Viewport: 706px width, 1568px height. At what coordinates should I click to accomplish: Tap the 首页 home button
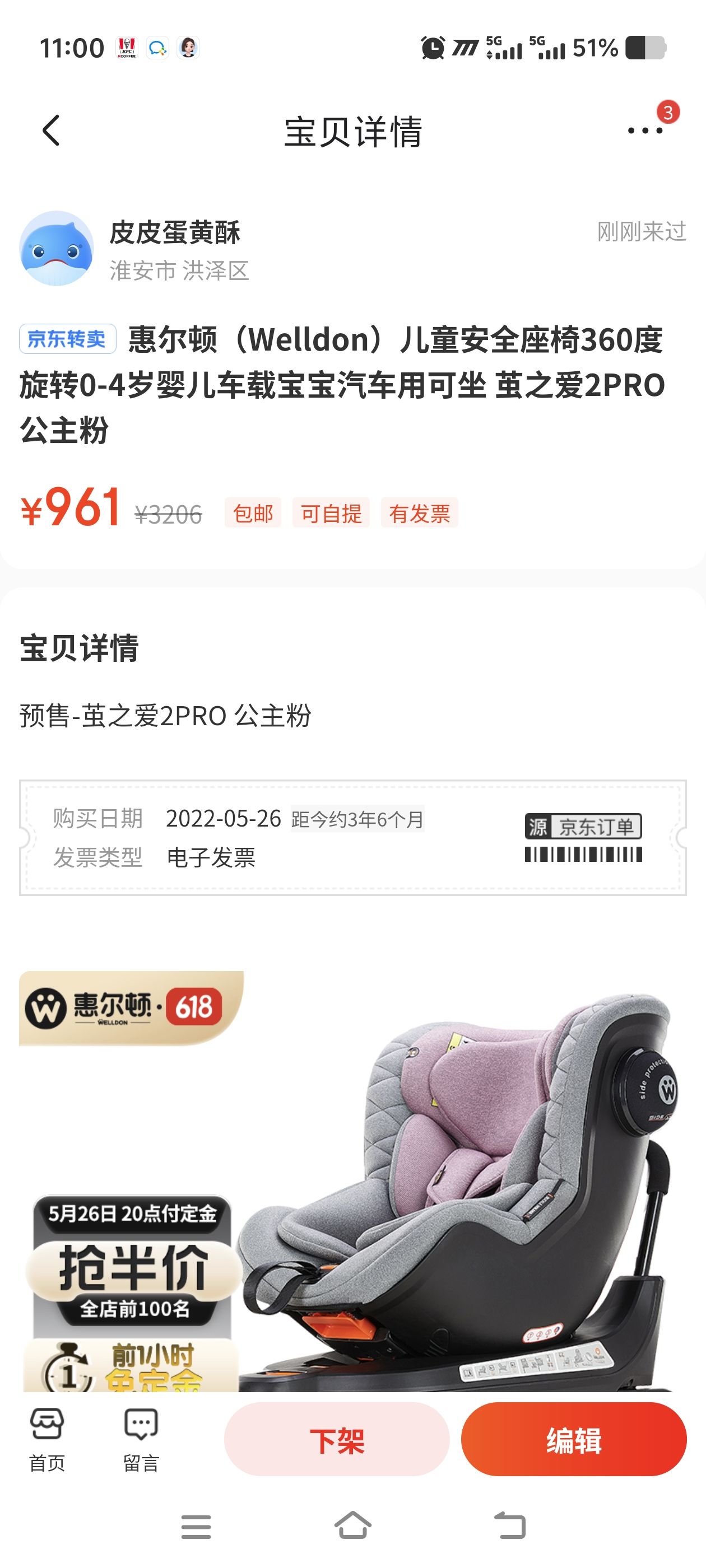coord(47,1439)
